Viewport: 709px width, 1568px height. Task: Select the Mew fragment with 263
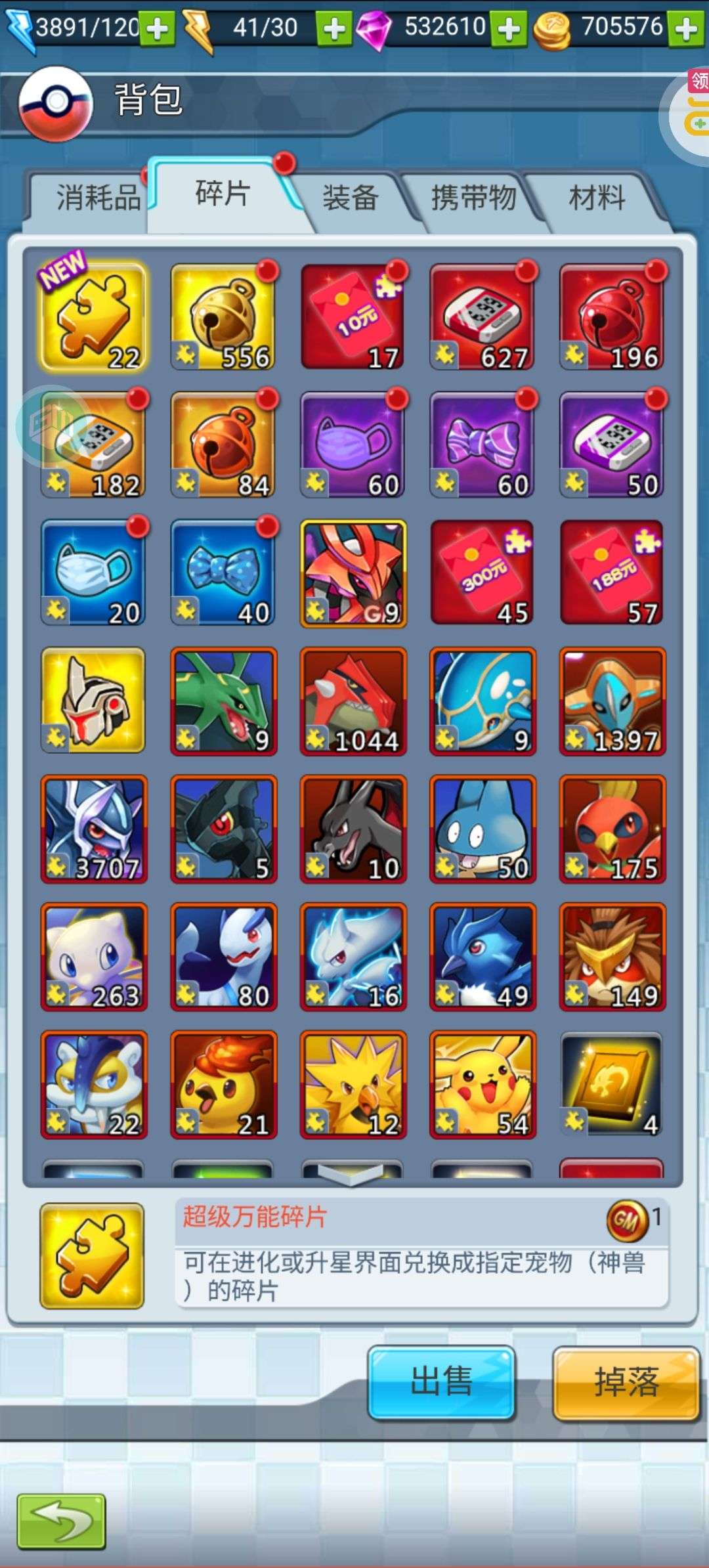point(93,957)
